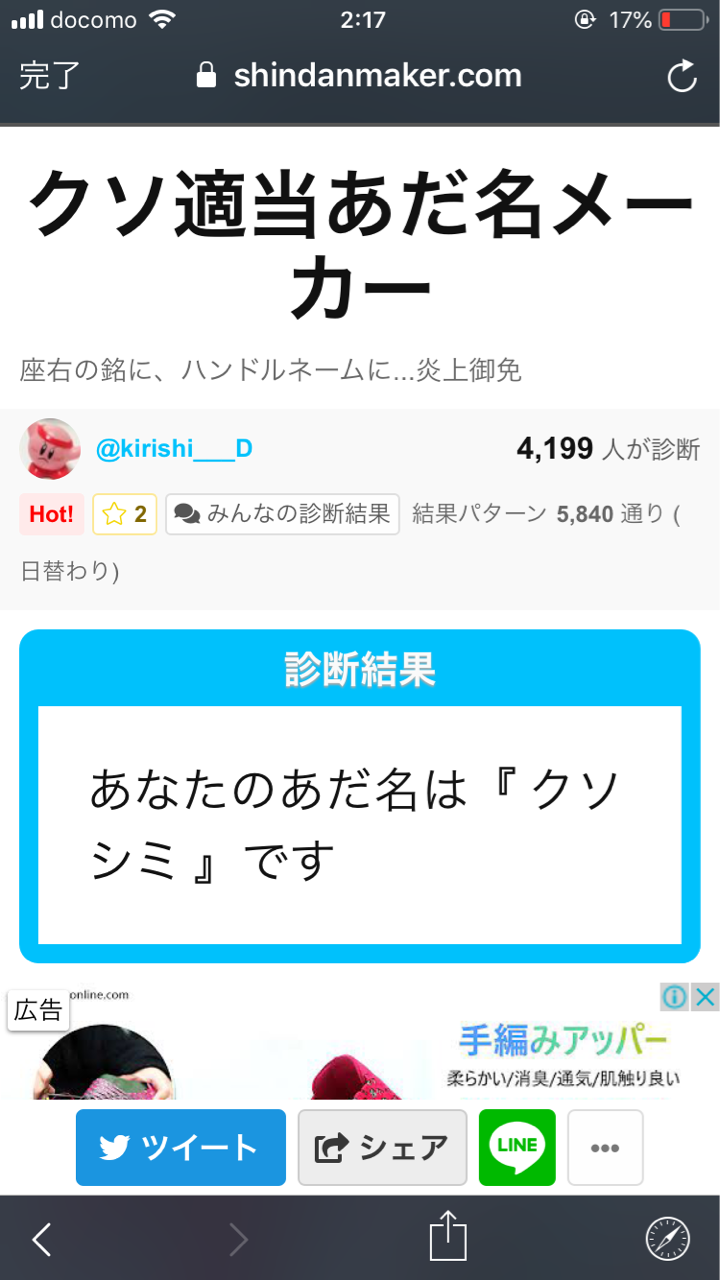Open this page in Safari
Image resolution: width=720 pixels, height=1280 pixels.
667,1240
